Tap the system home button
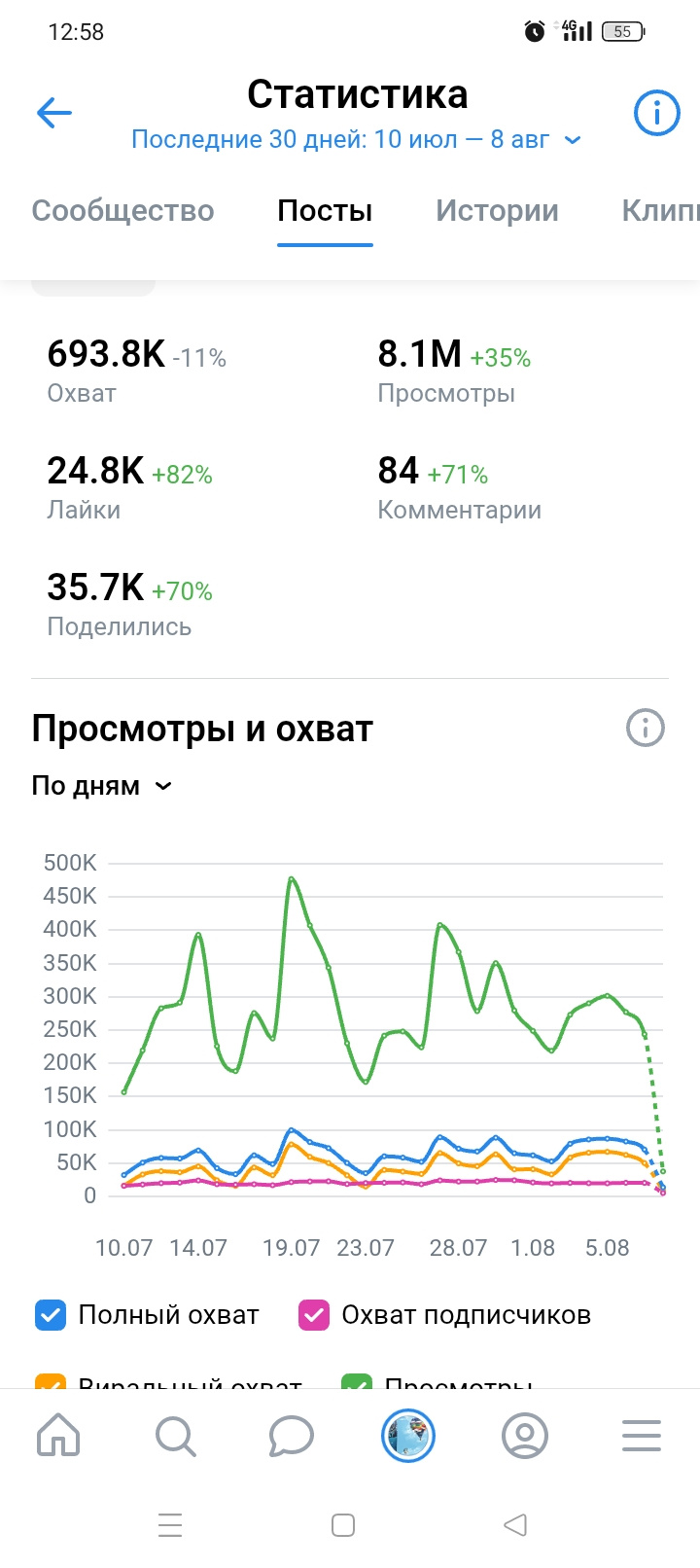 point(343,1525)
